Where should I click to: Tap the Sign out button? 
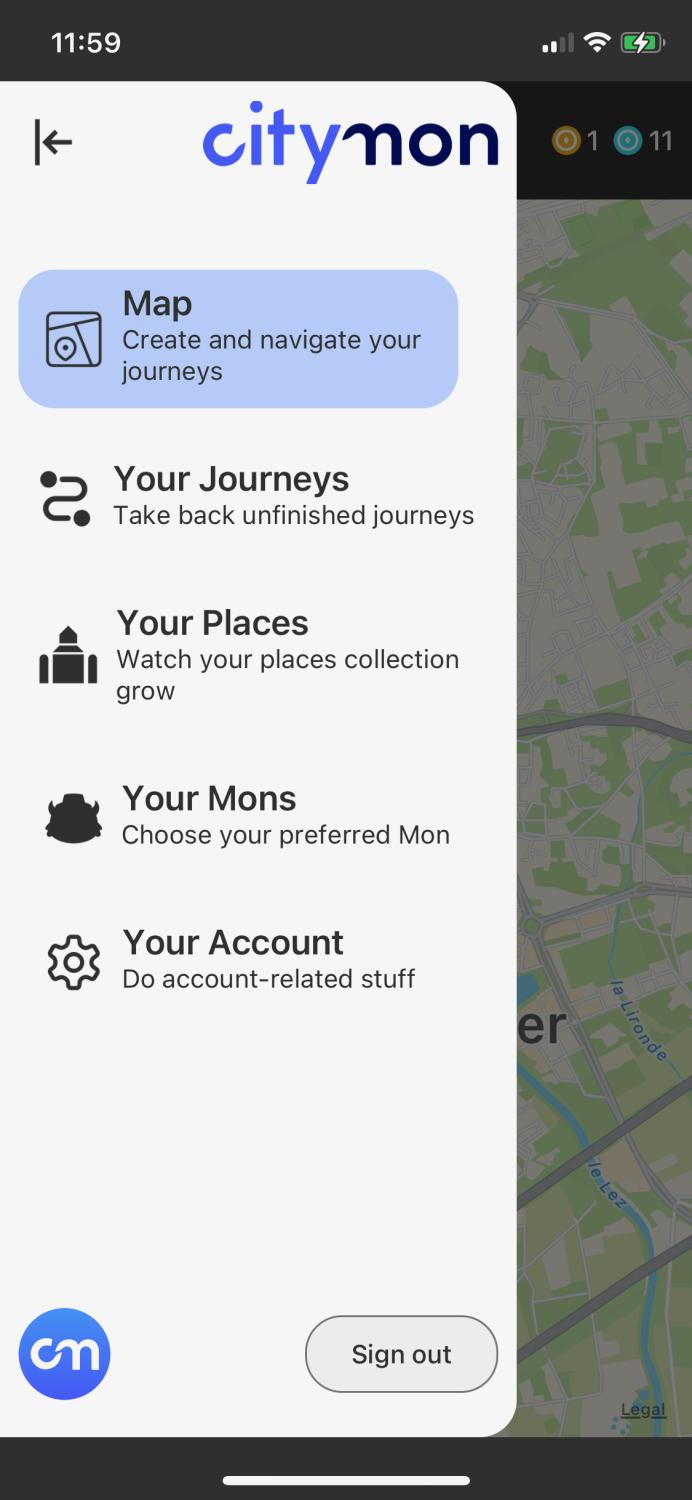pyautogui.click(x=401, y=1354)
